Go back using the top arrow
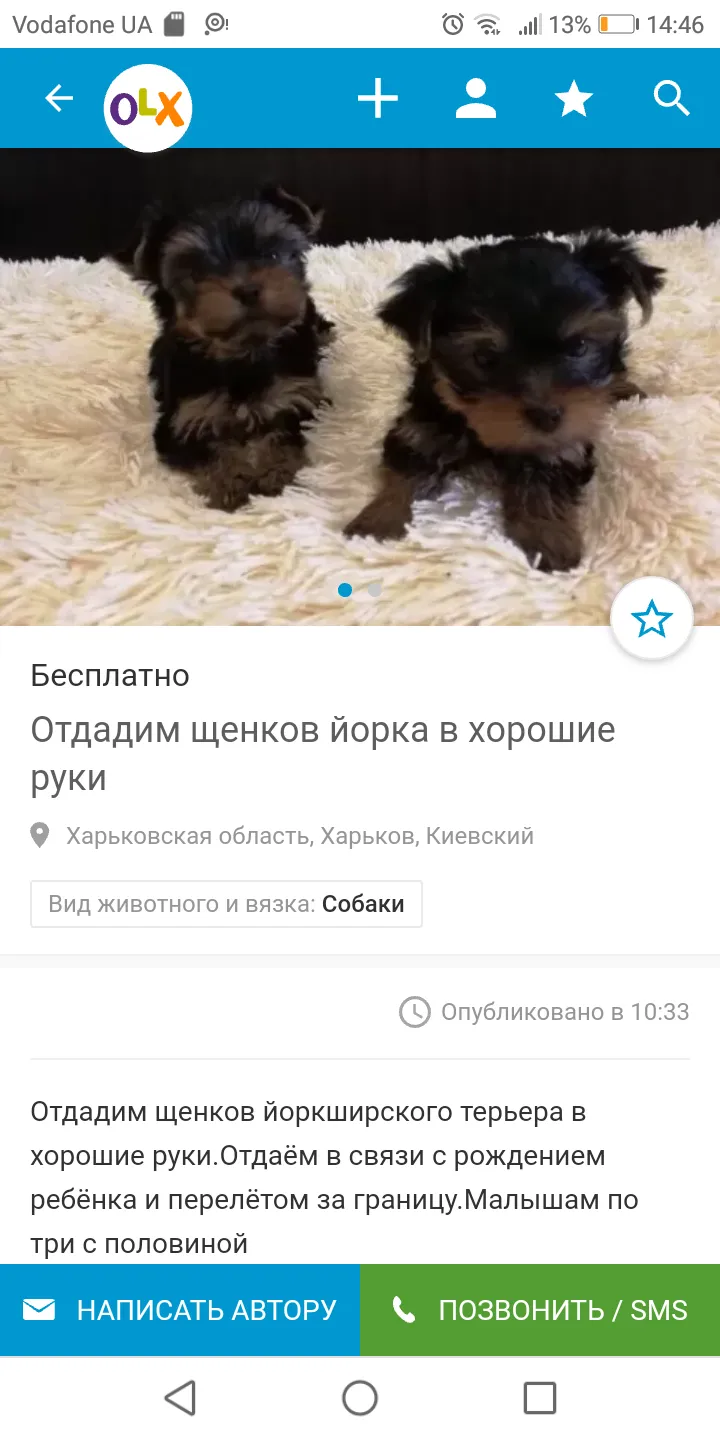The width and height of the screenshot is (720, 1440). pos(60,98)
